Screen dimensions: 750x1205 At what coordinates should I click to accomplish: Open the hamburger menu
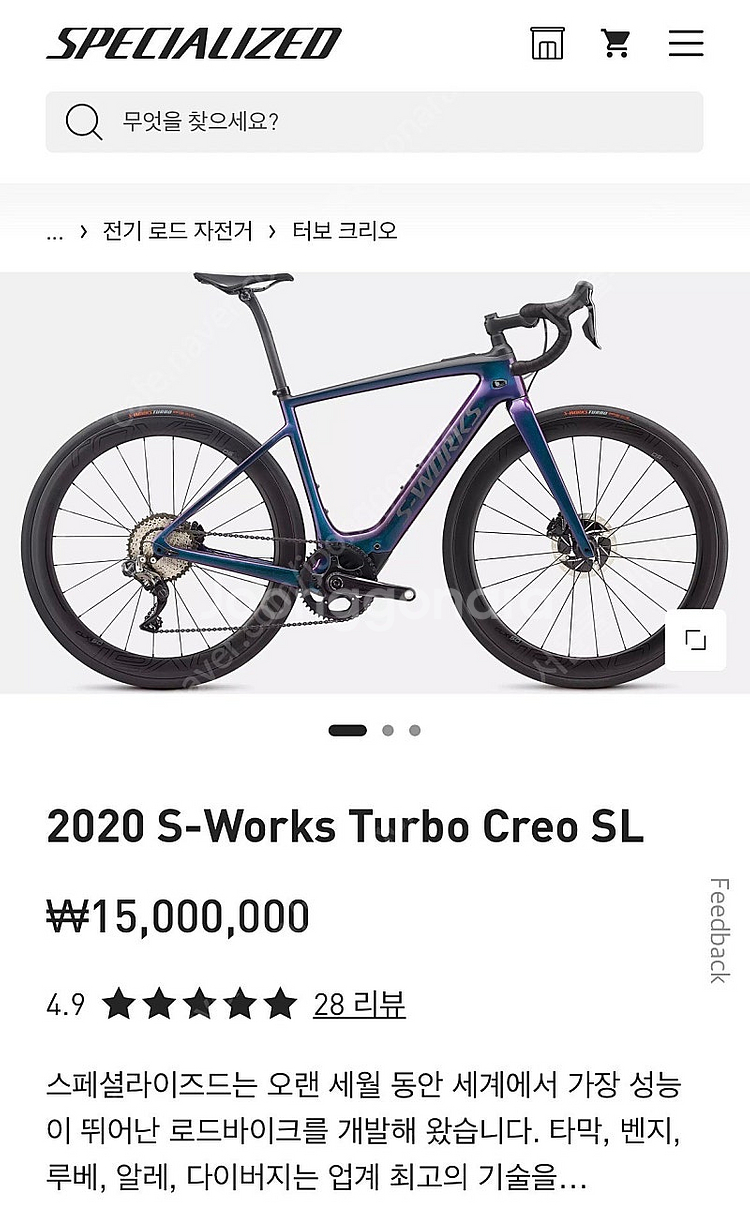click(686, 43)
